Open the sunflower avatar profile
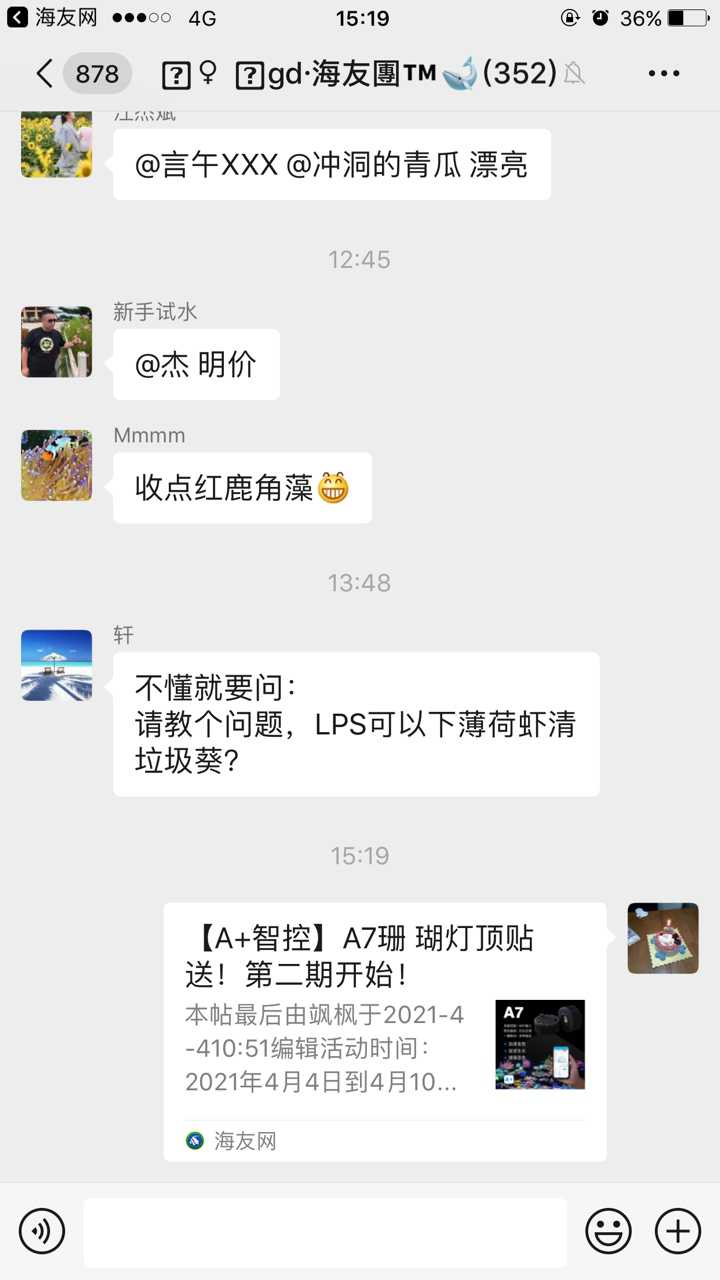The height and width of the screenshot is (1280, 720). click(56, 145)
